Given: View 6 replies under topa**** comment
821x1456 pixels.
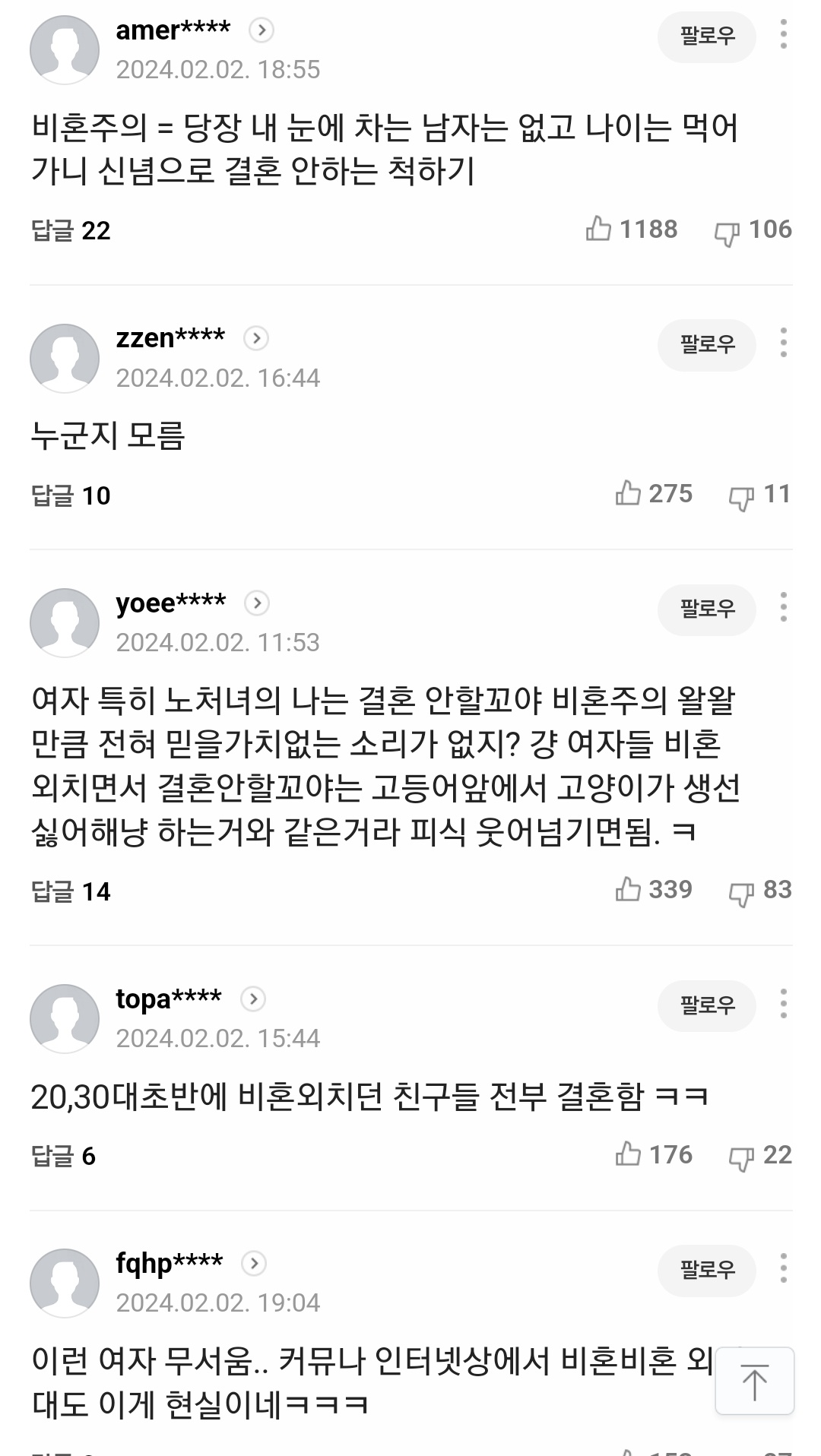Looking at the screenshot, I should tap(63, 1157).
